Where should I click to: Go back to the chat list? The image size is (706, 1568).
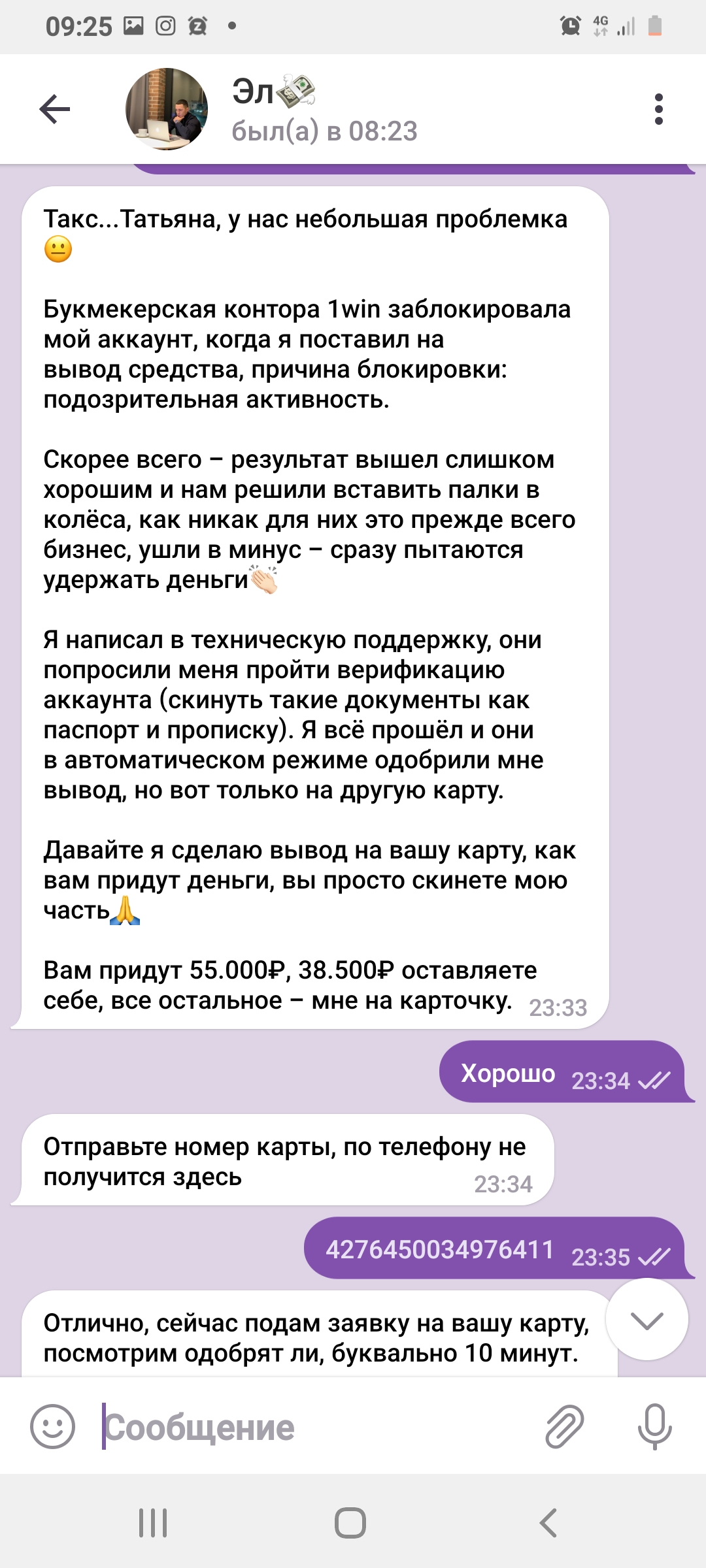[55, 109]
